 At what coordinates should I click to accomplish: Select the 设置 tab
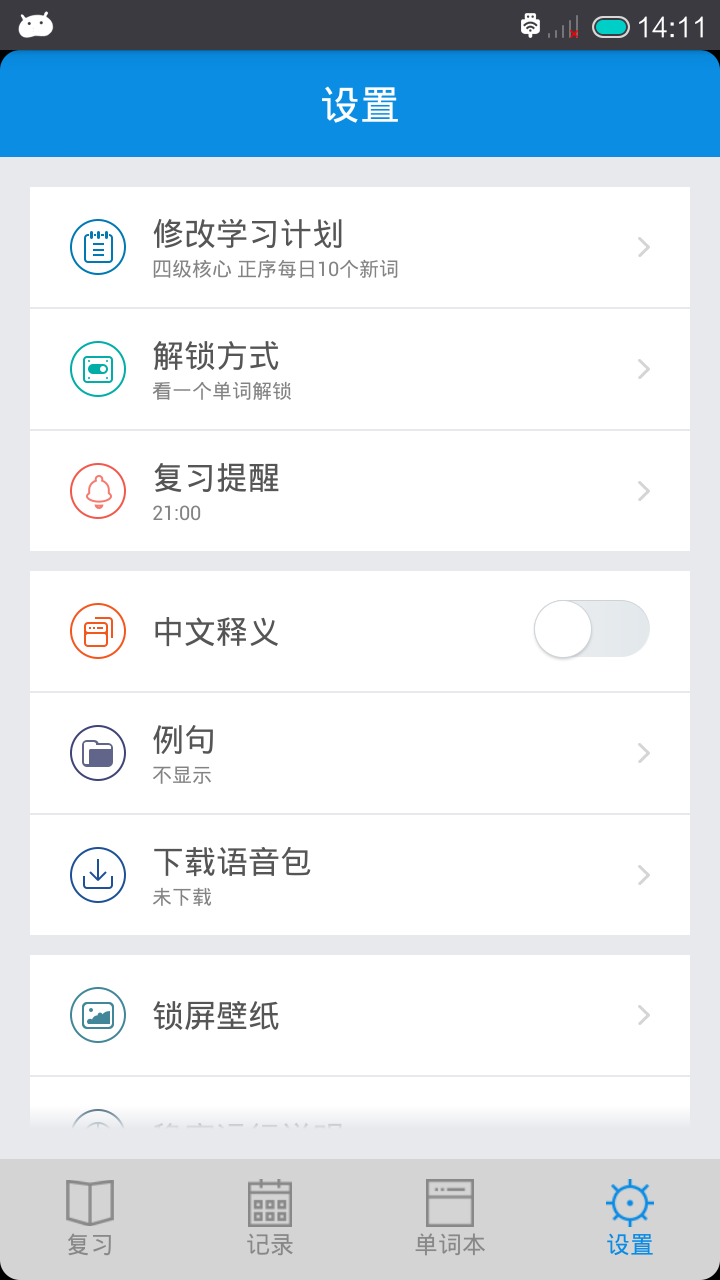coord(630,1217)
